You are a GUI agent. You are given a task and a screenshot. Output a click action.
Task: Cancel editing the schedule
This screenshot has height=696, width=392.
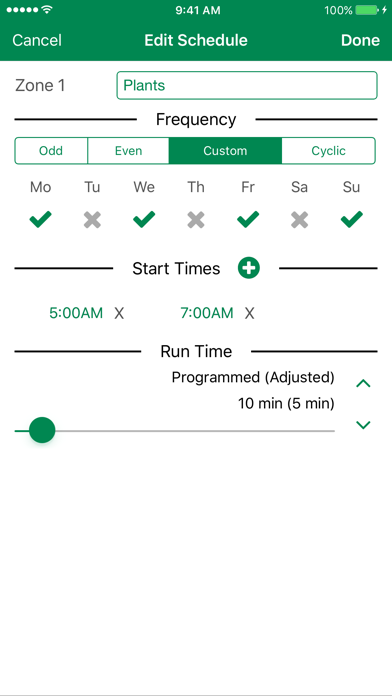pos(37,40)
